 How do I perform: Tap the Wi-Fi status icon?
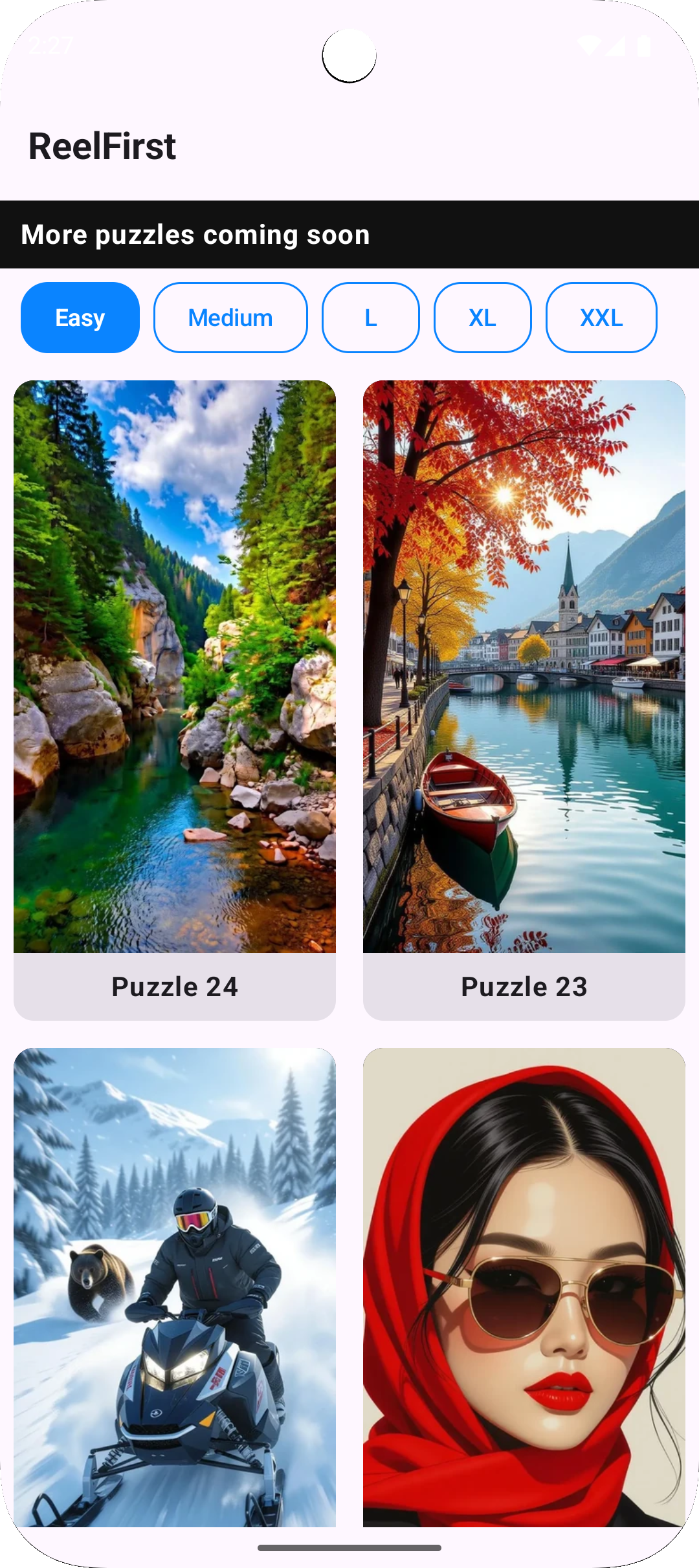[x=589, y=45]
